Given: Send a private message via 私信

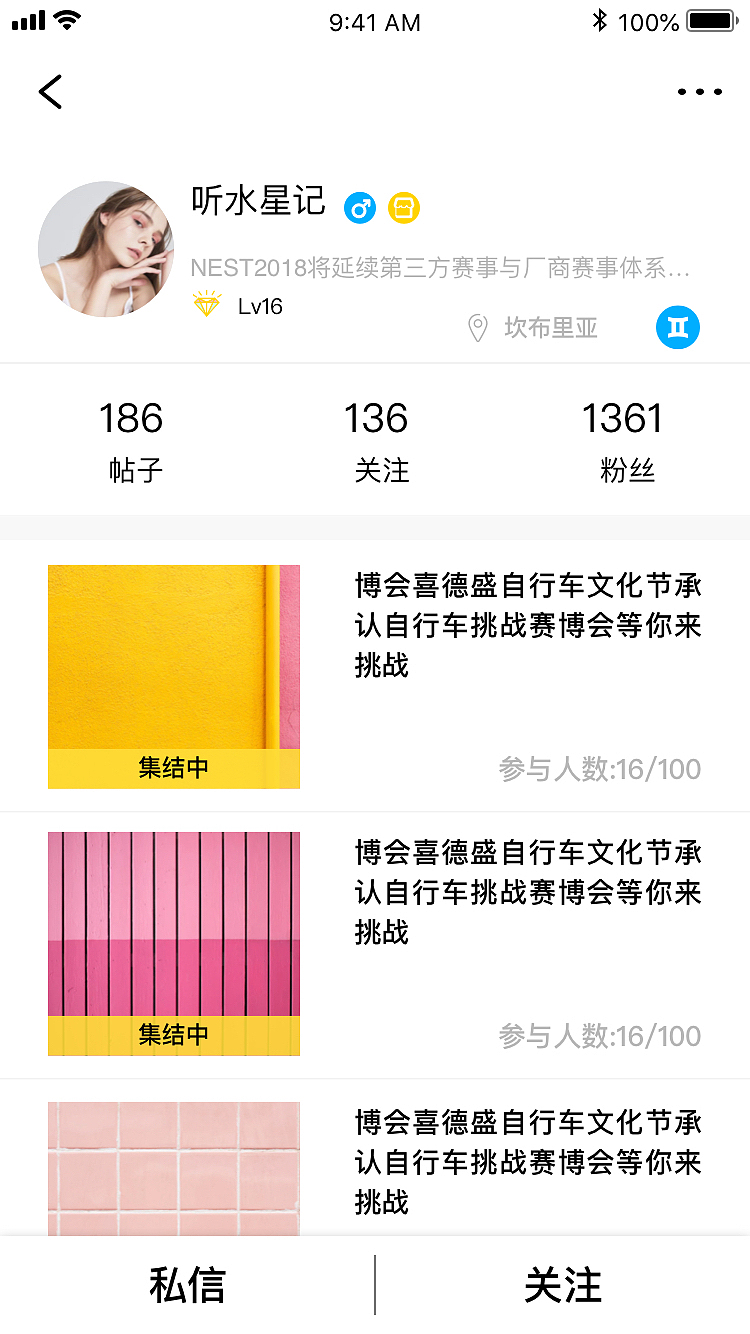Looking at the screenshot, I should coord(186,1286).
